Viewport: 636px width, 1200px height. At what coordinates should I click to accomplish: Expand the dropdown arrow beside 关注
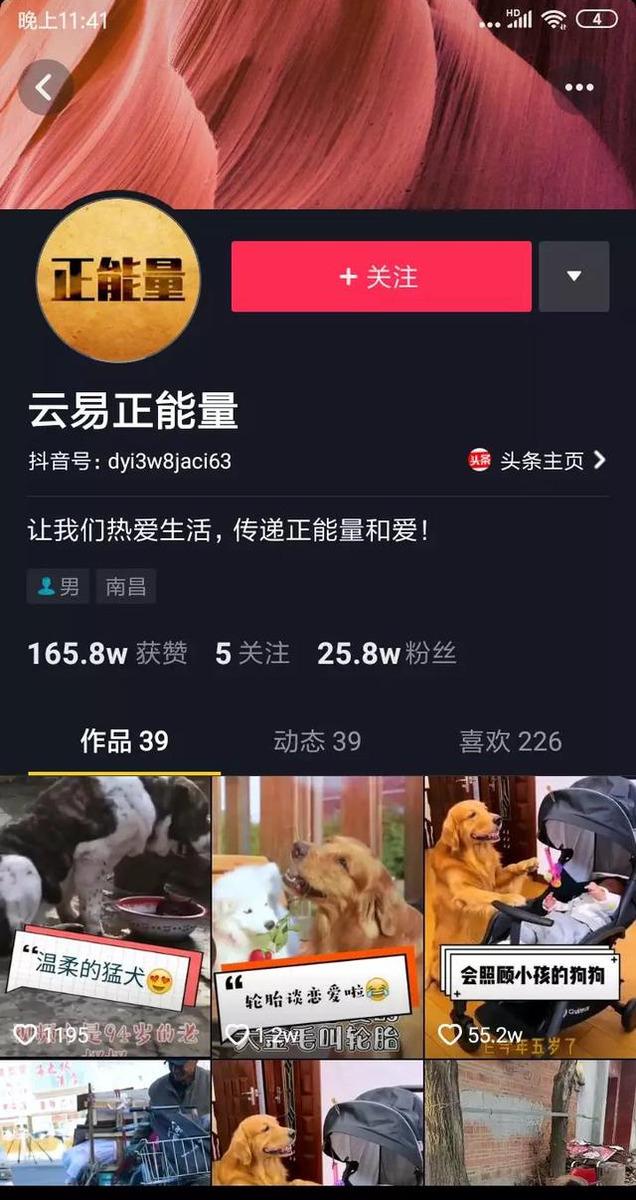coord(574,277)
